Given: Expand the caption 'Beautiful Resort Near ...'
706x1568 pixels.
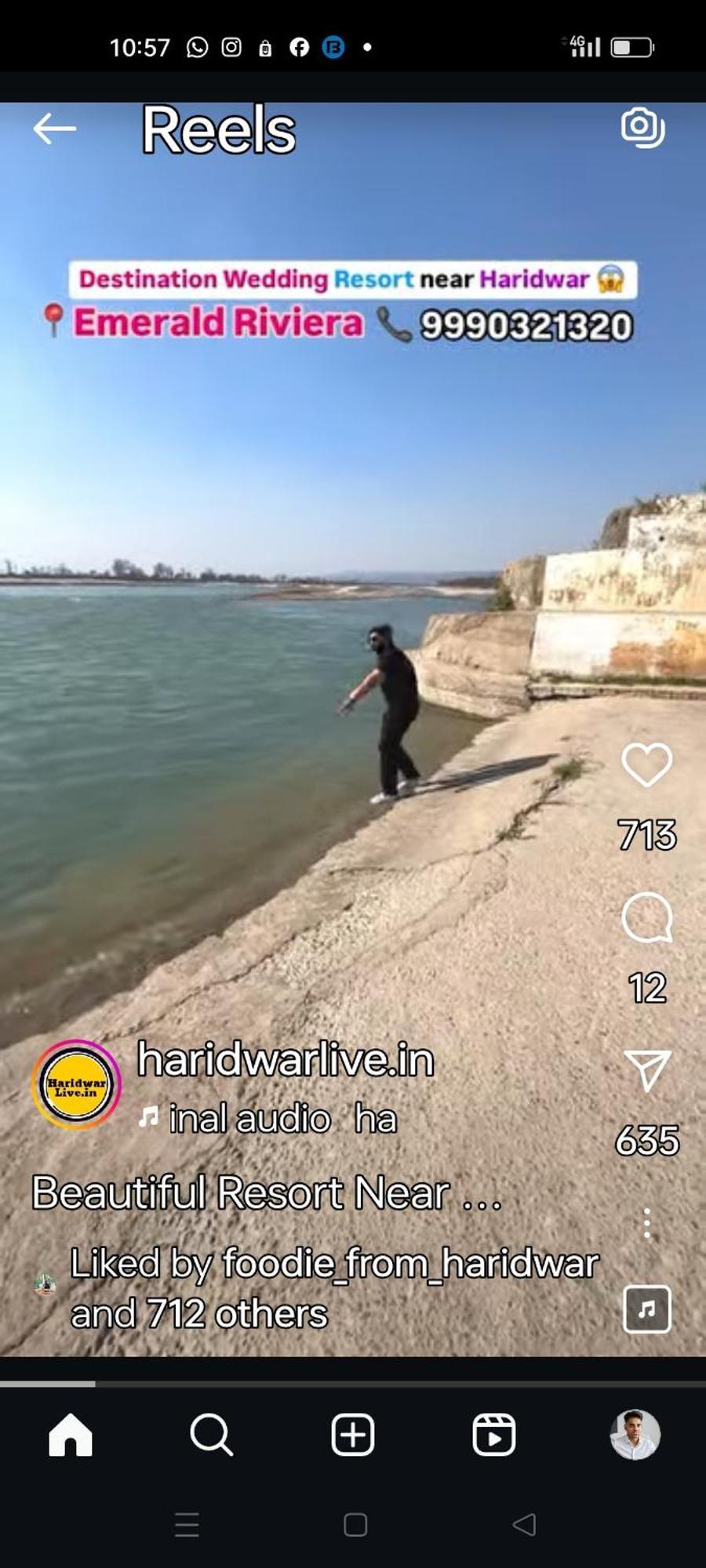Looking at the screenshot, I should (x=267, y=1192).
